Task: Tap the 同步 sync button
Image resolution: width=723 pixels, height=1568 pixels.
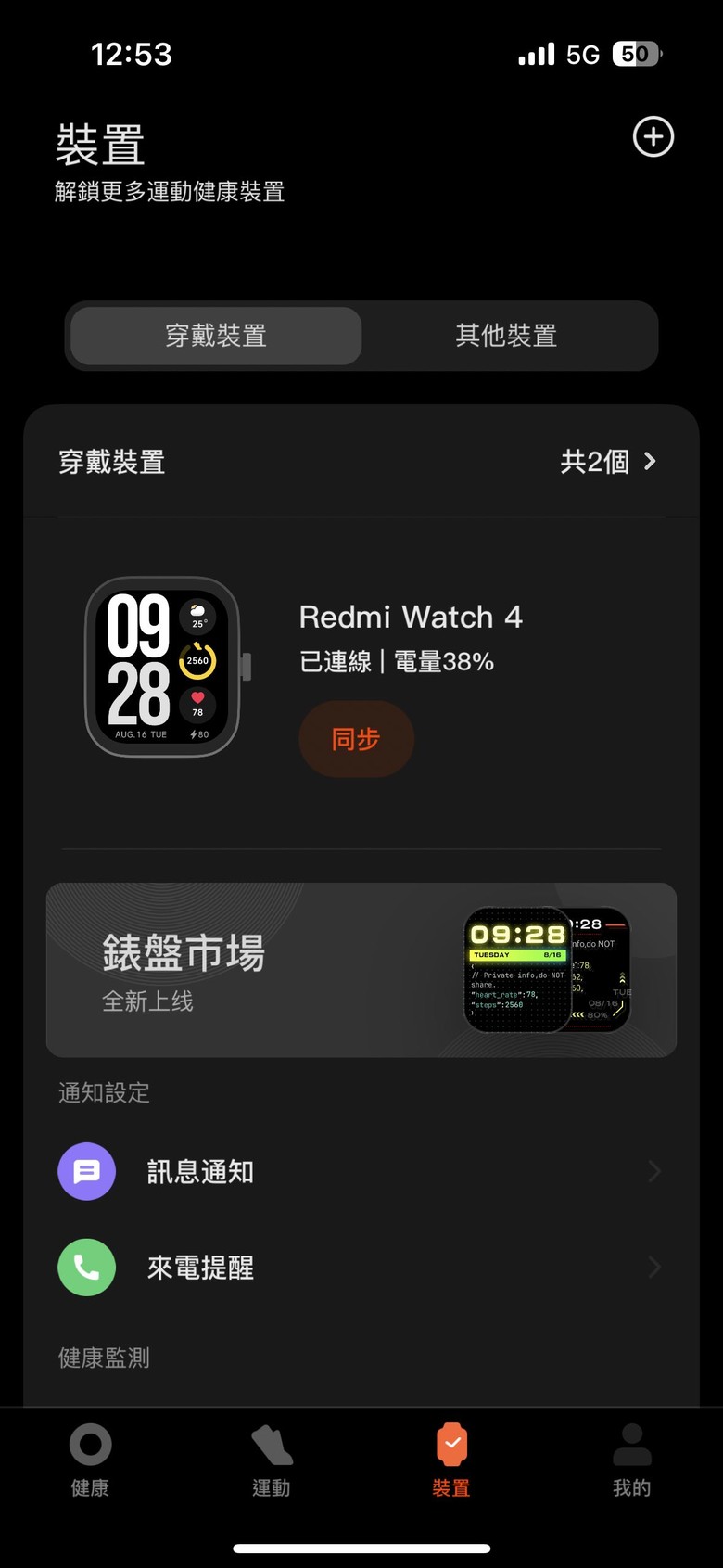Action: point(356,739)
